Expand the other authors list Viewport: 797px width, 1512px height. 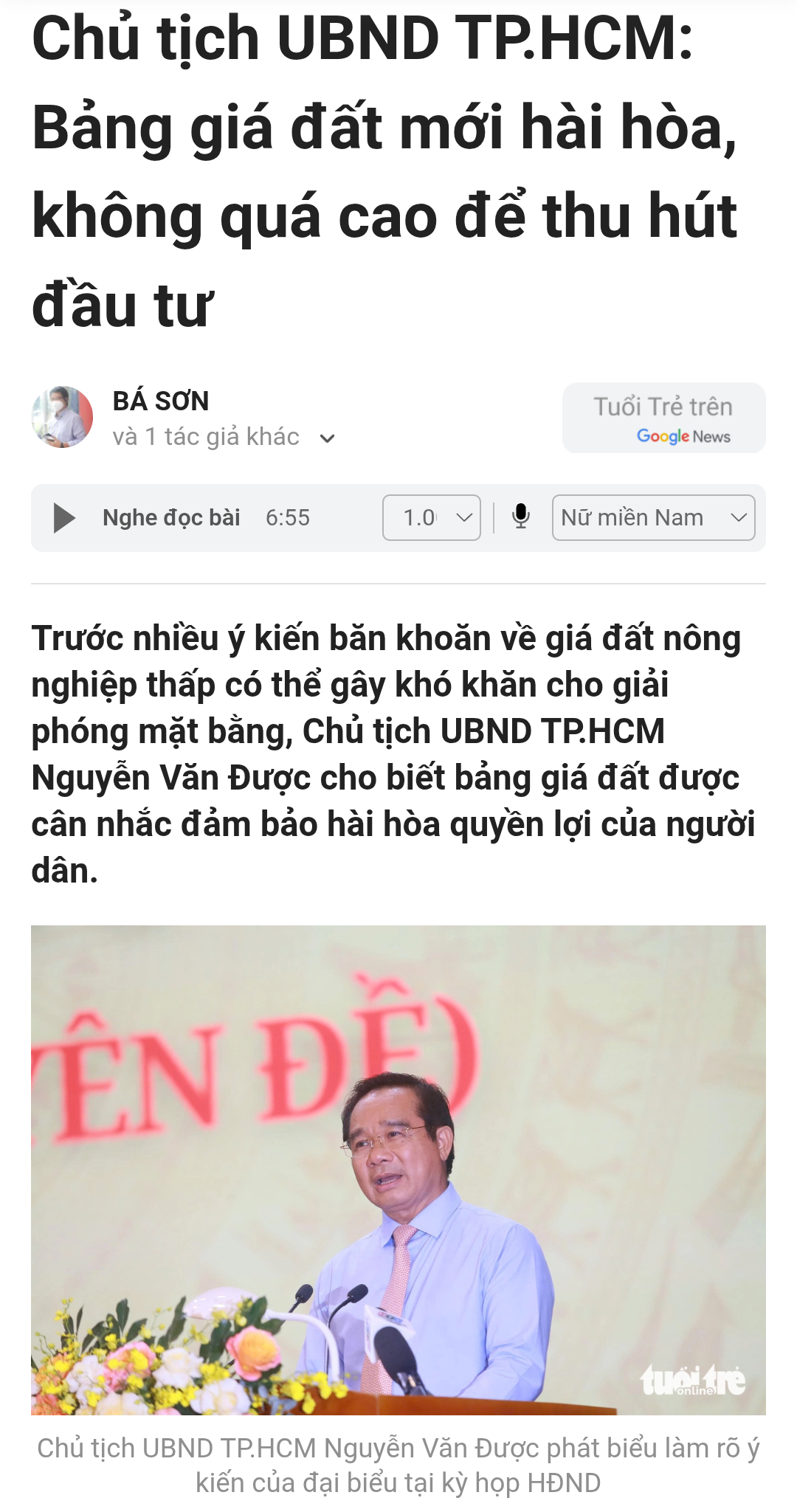point(327,438)
